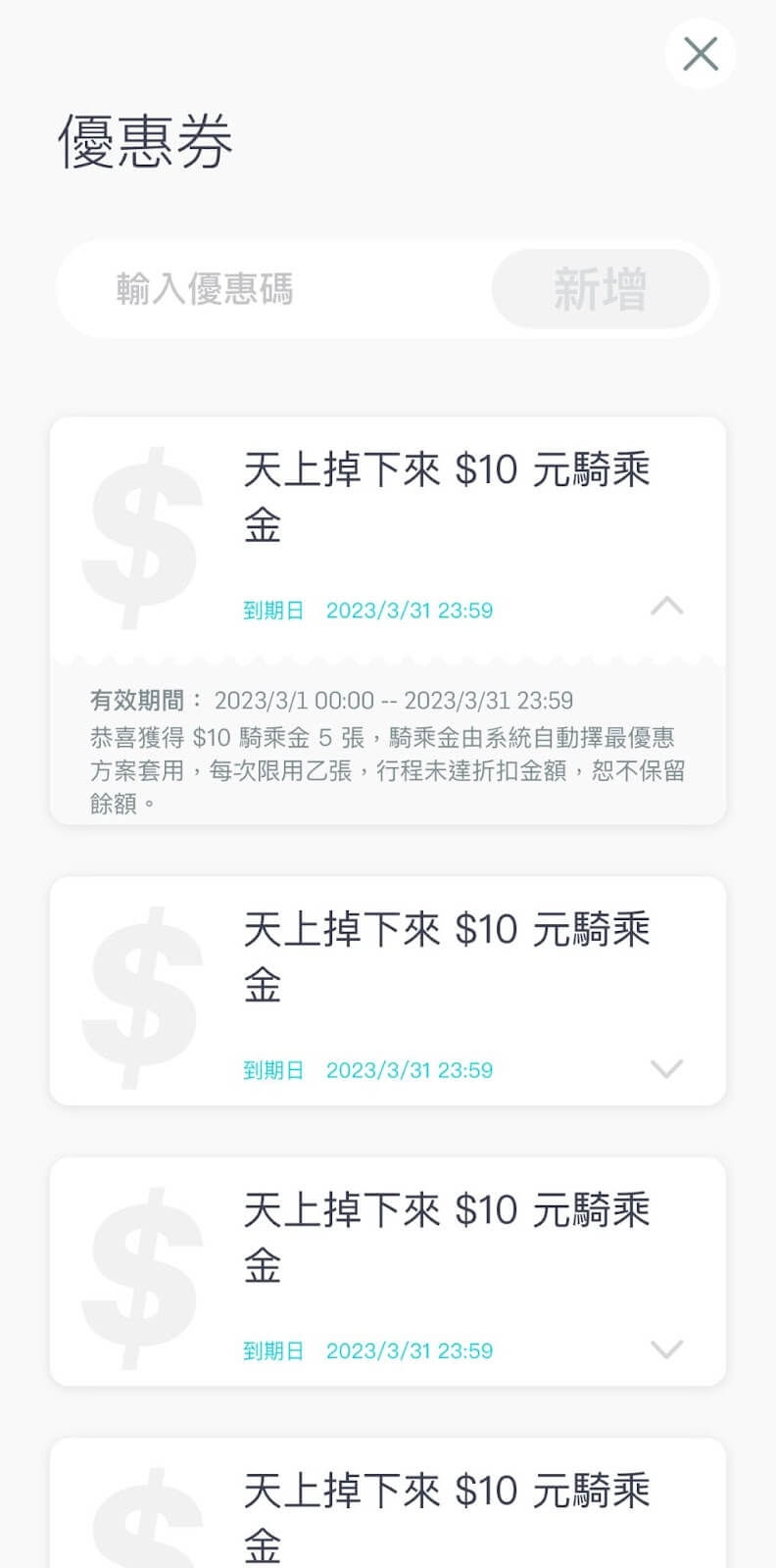Close the 優惠券 coupon page

700,54
